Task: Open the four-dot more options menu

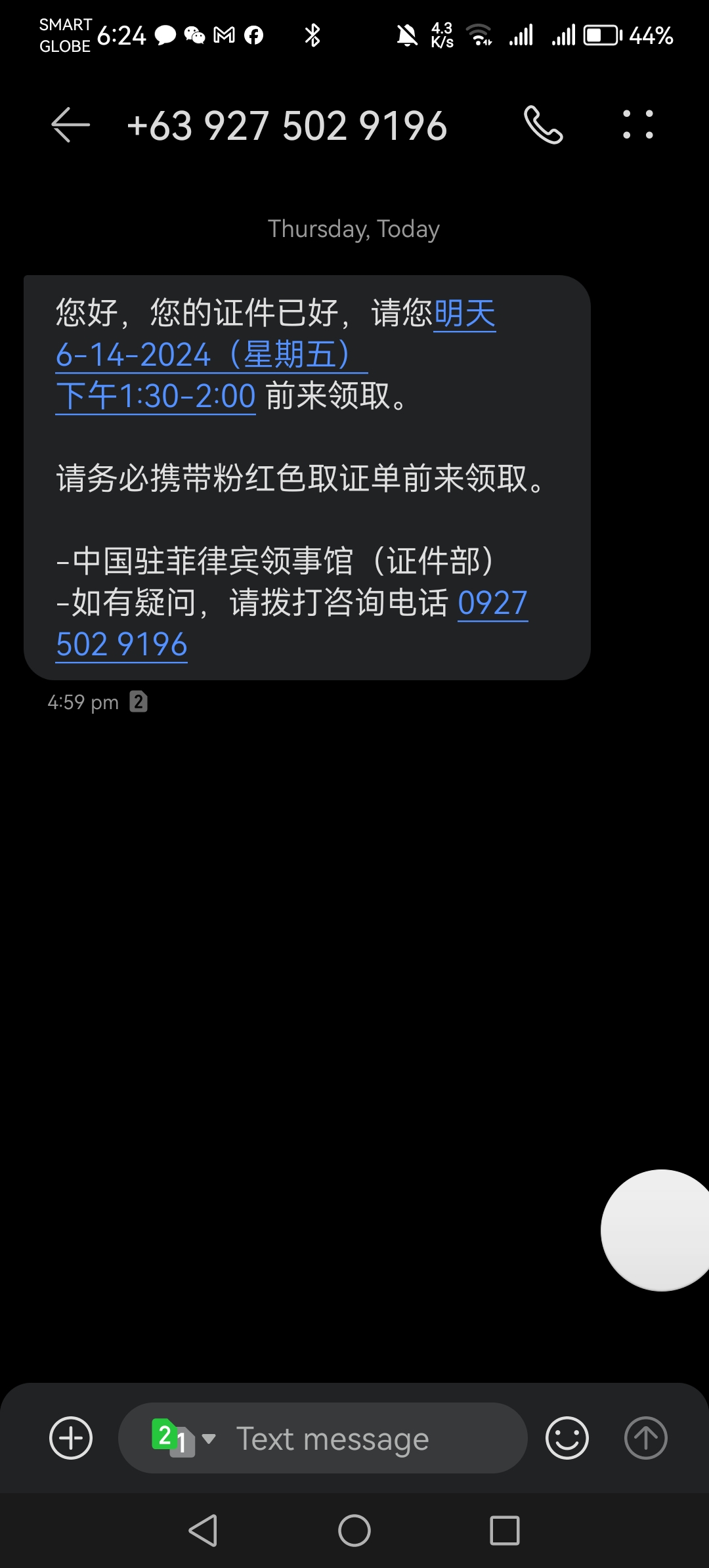Action: 637,125
